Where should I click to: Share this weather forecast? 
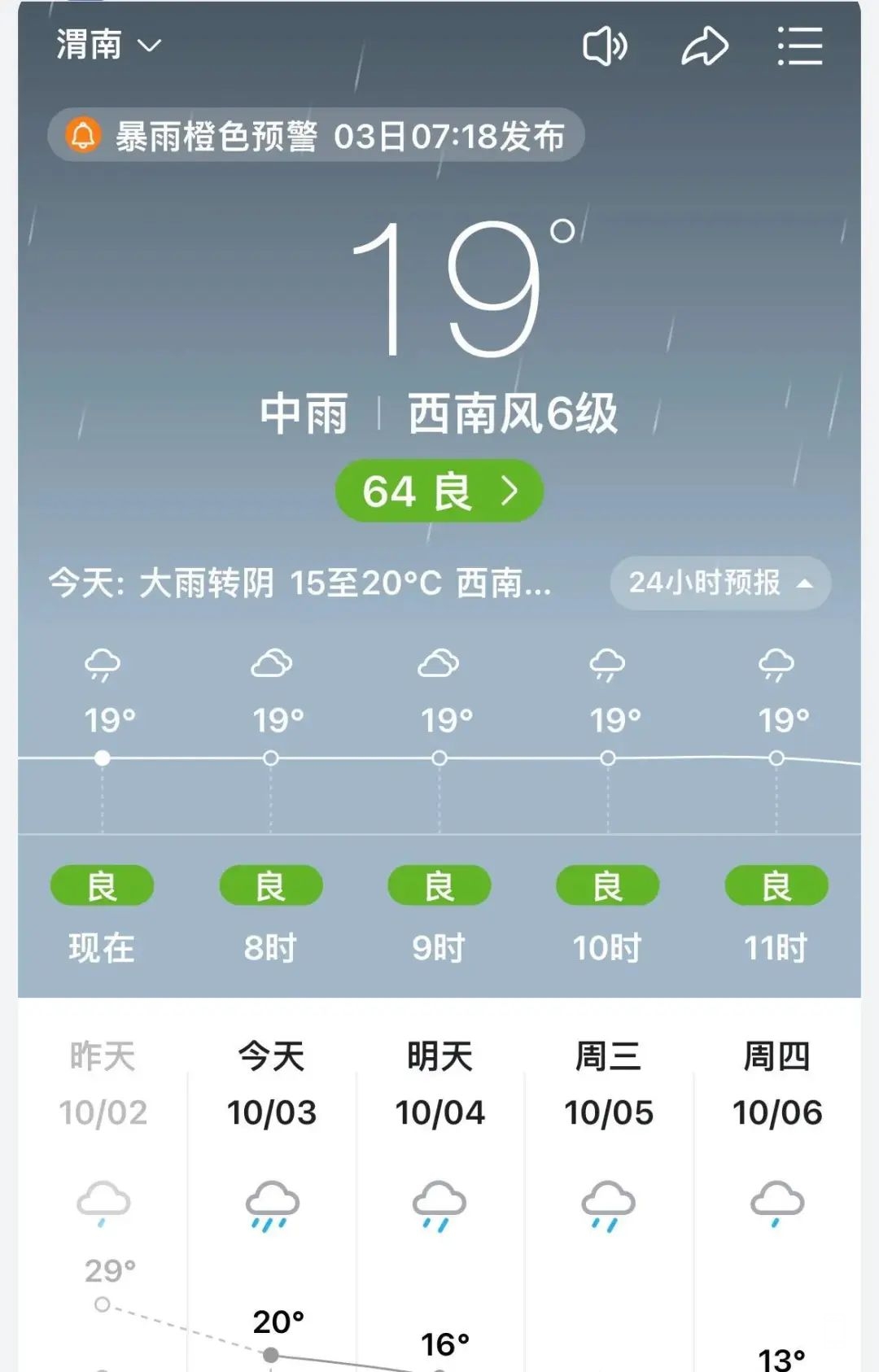(x=704, y=46)
